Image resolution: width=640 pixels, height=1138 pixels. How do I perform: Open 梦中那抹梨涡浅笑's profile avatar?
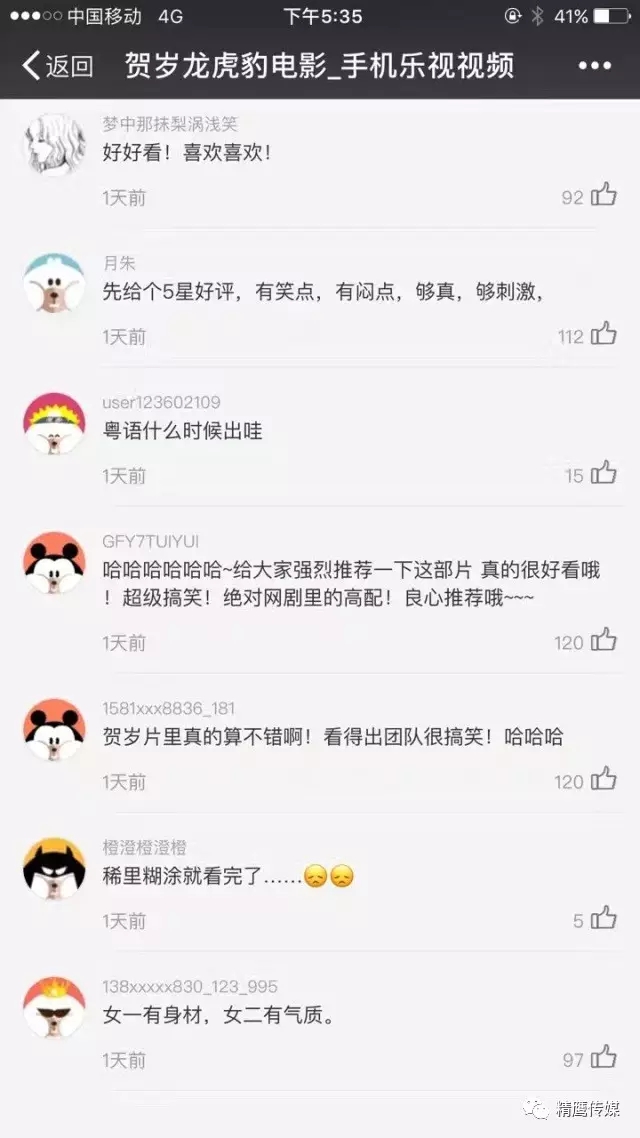54,144
